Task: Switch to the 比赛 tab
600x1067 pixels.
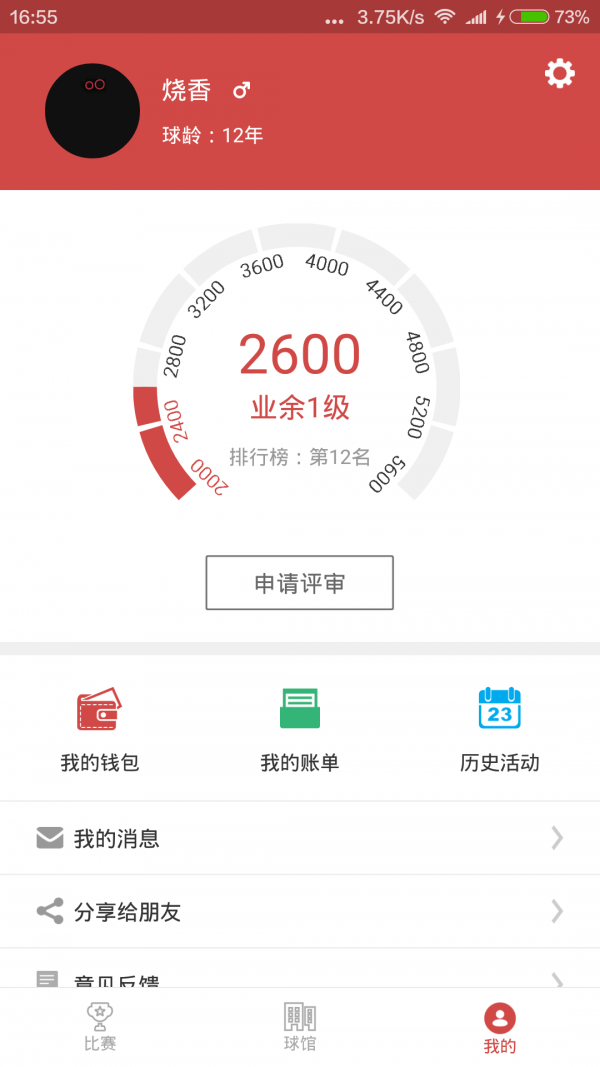Action: [100, 1027]
